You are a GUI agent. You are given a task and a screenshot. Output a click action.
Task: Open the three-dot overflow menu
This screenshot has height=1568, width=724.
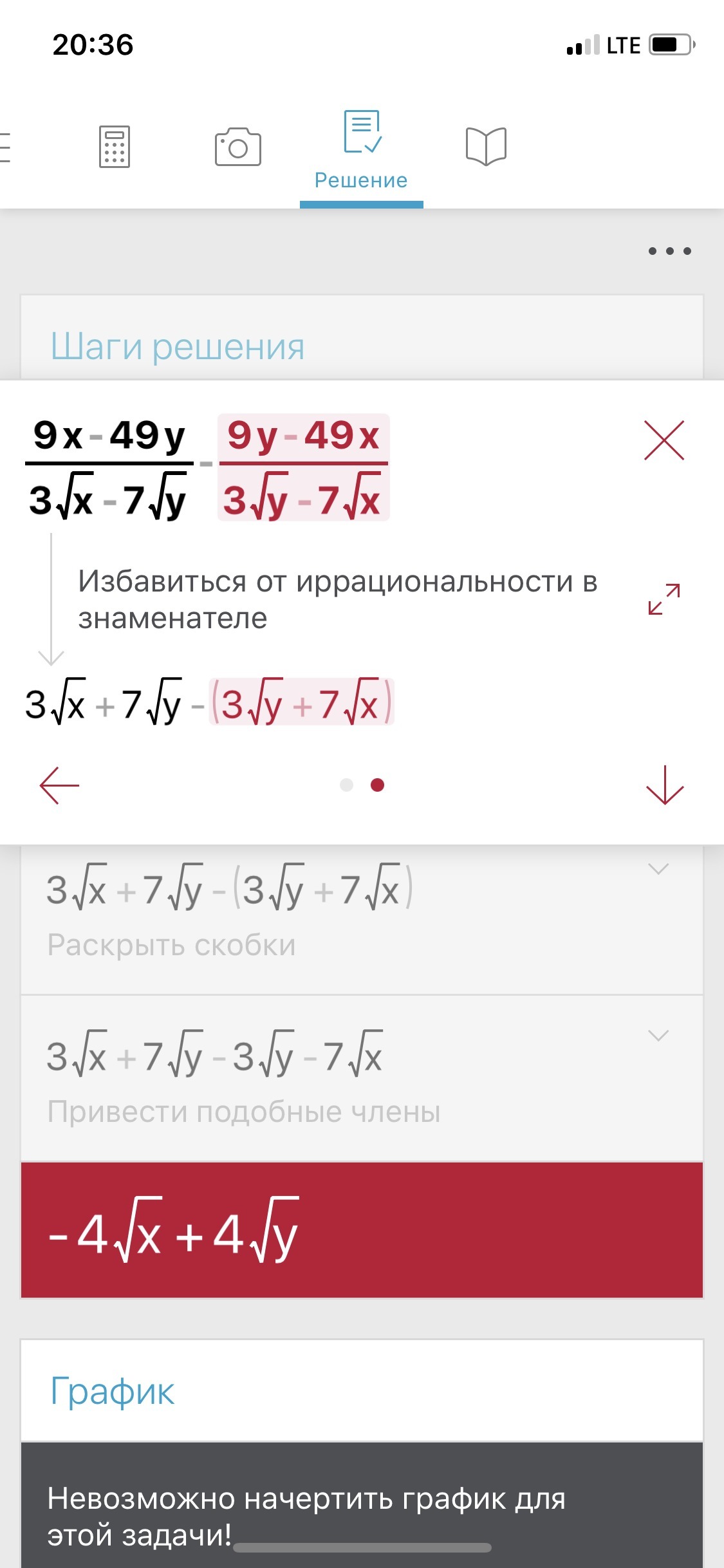coord(669,251)
